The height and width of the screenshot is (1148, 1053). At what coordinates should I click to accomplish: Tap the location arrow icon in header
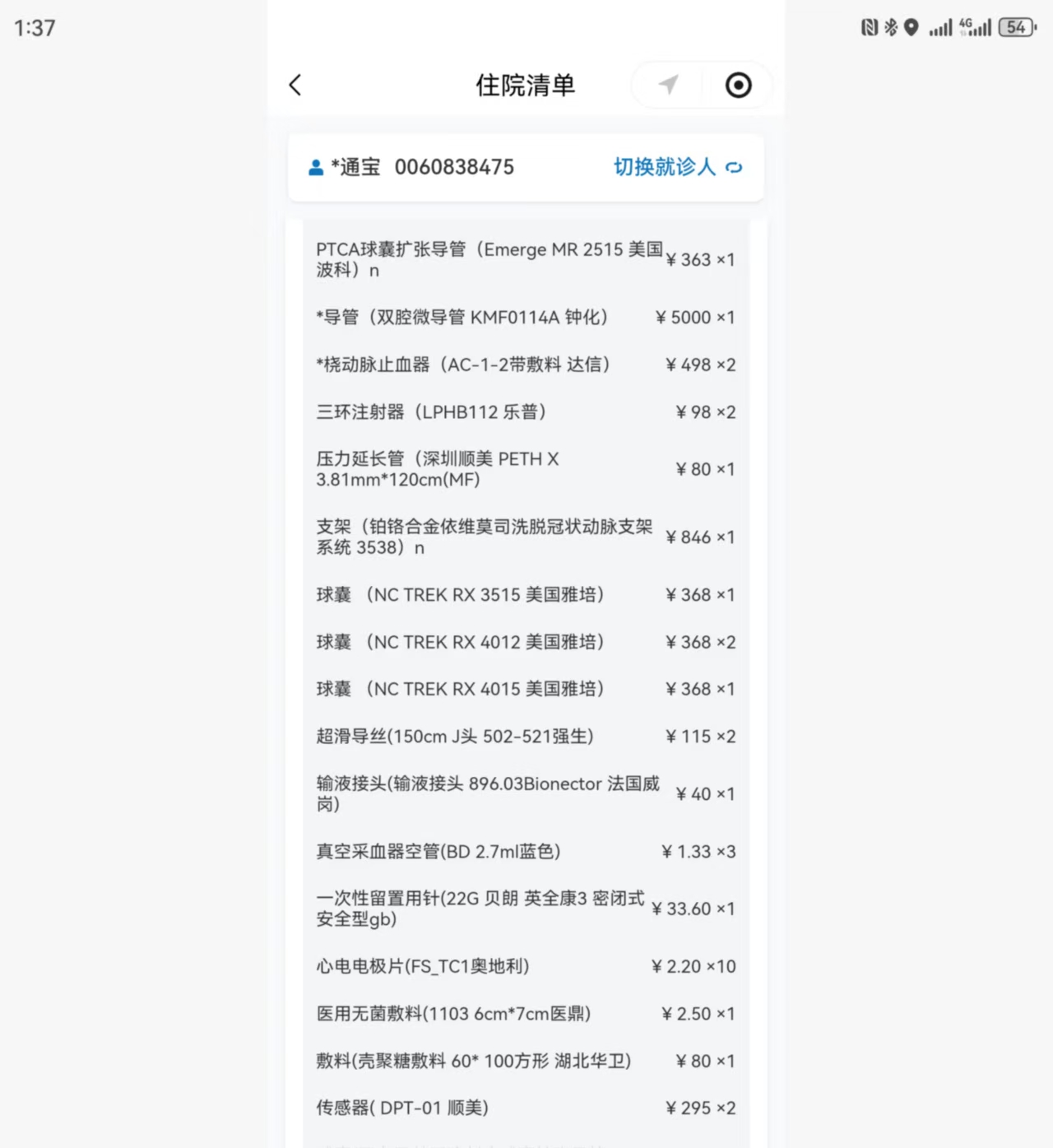(x=668, y=85)
